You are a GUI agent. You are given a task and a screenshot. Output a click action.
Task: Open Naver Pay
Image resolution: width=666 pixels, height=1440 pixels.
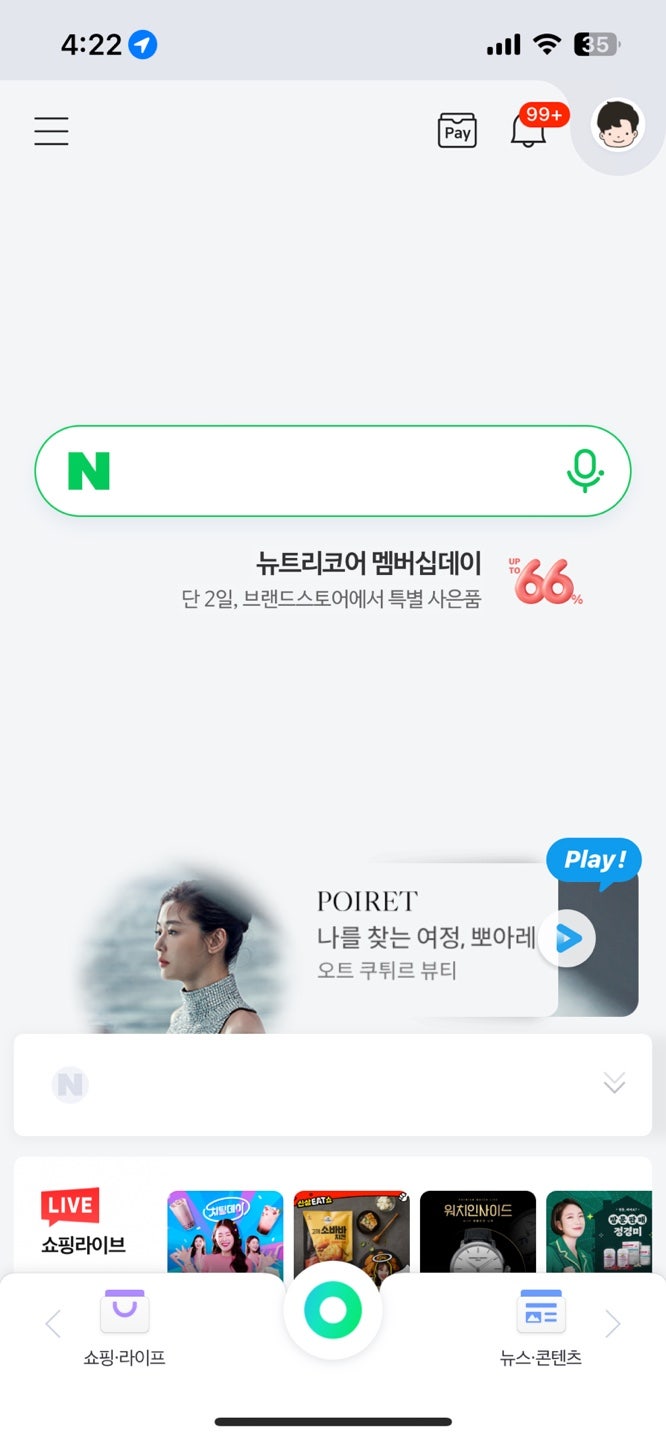tap(457, 131)
